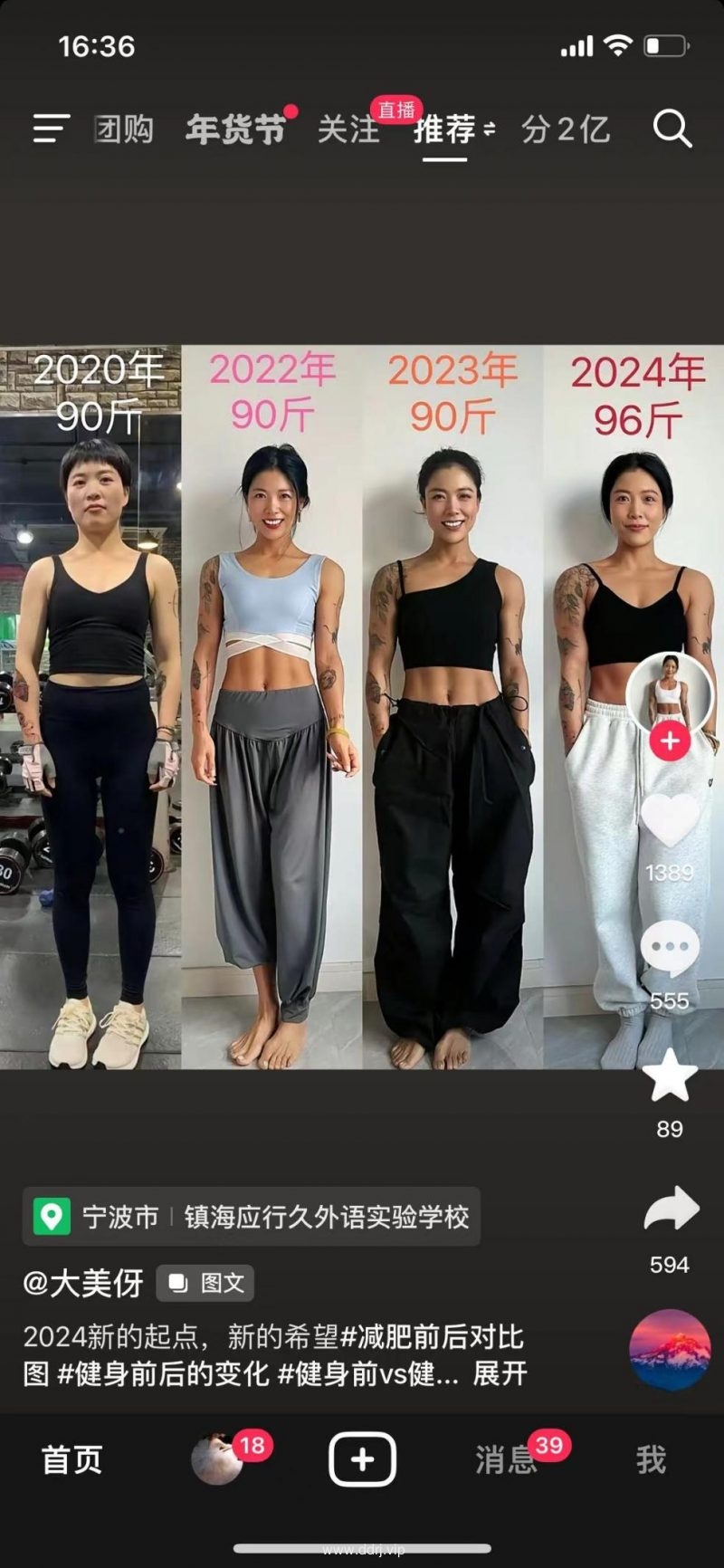
Task: Share the post via arrow icon
Action: [671, 1211]
